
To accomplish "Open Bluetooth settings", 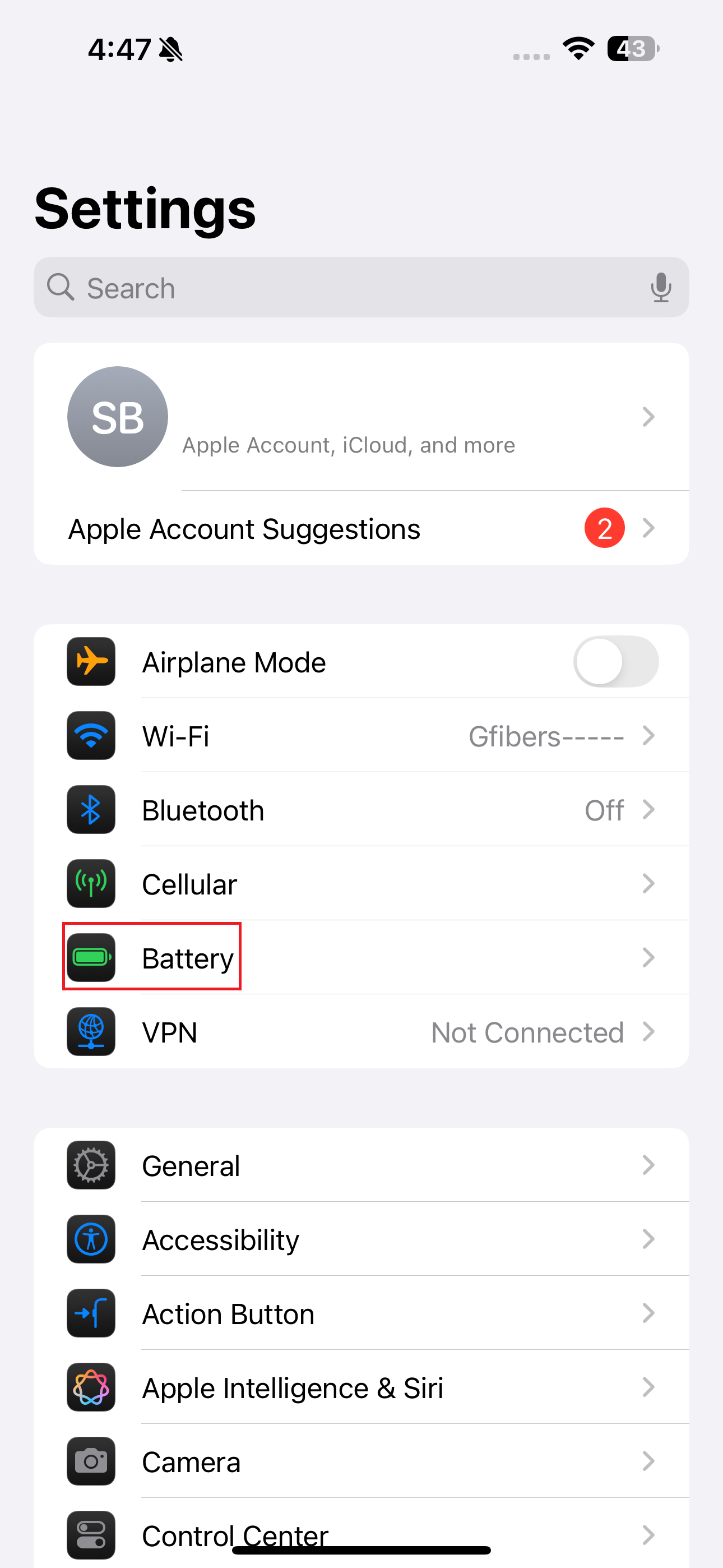I will [x=360, y=810].
